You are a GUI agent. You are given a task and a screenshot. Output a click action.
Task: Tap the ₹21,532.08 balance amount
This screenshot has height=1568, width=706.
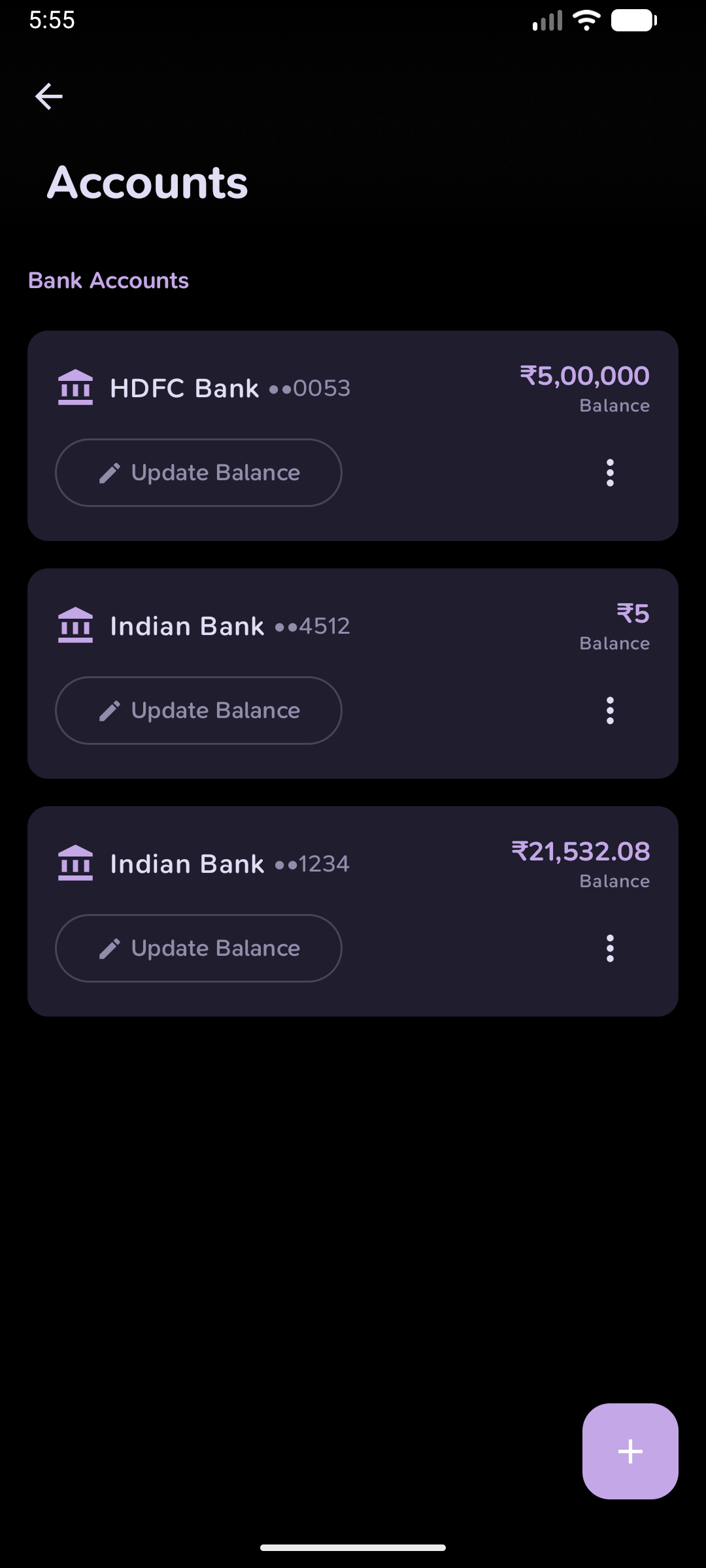(x=580, y=850)
